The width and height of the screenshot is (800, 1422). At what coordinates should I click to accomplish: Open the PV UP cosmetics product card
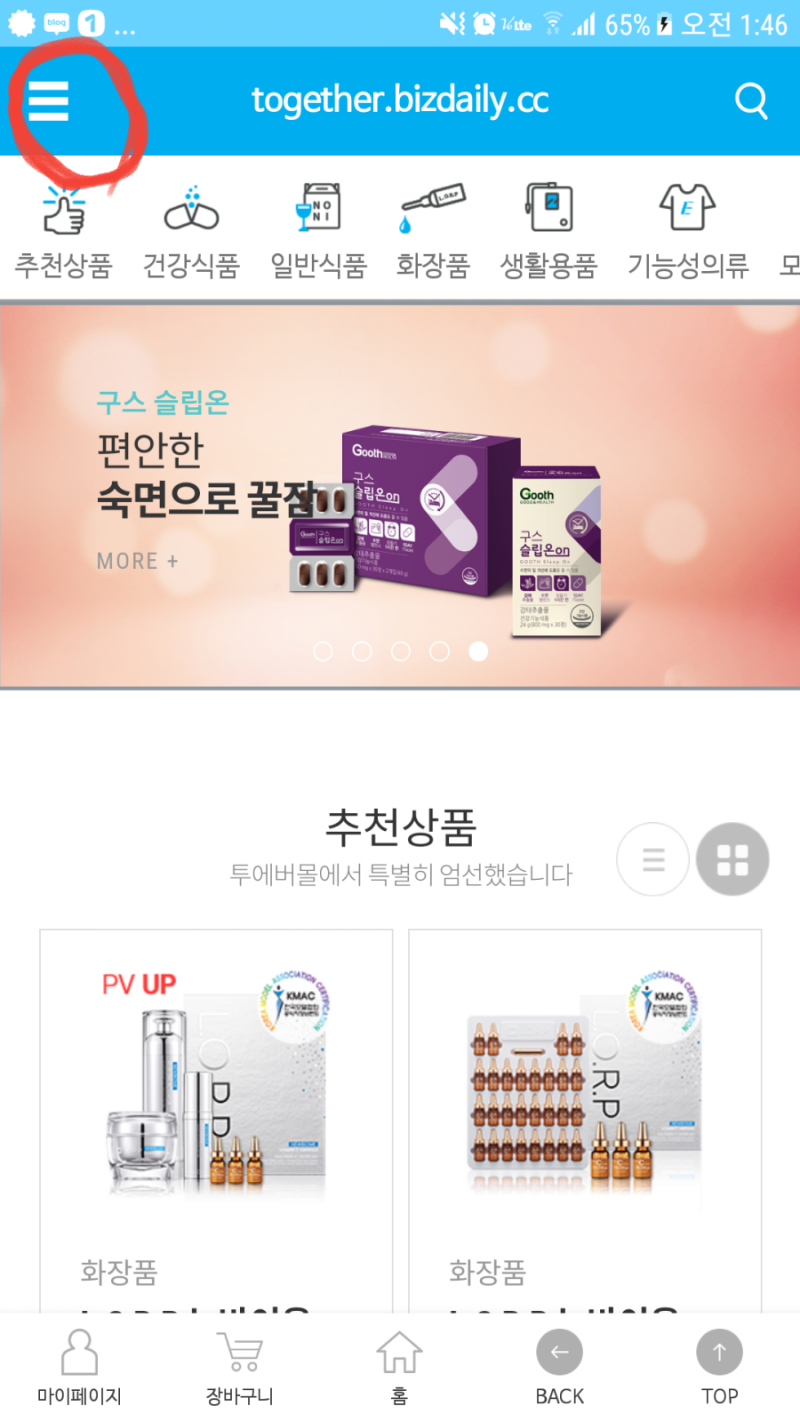coord(216,1120)
